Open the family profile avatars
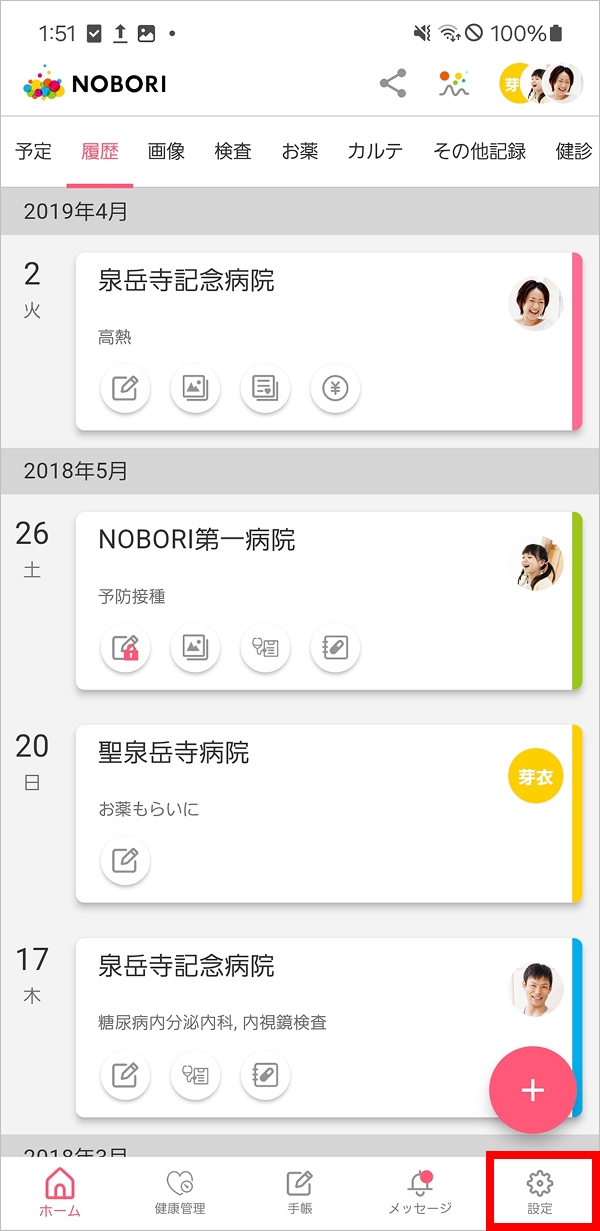 541,84
